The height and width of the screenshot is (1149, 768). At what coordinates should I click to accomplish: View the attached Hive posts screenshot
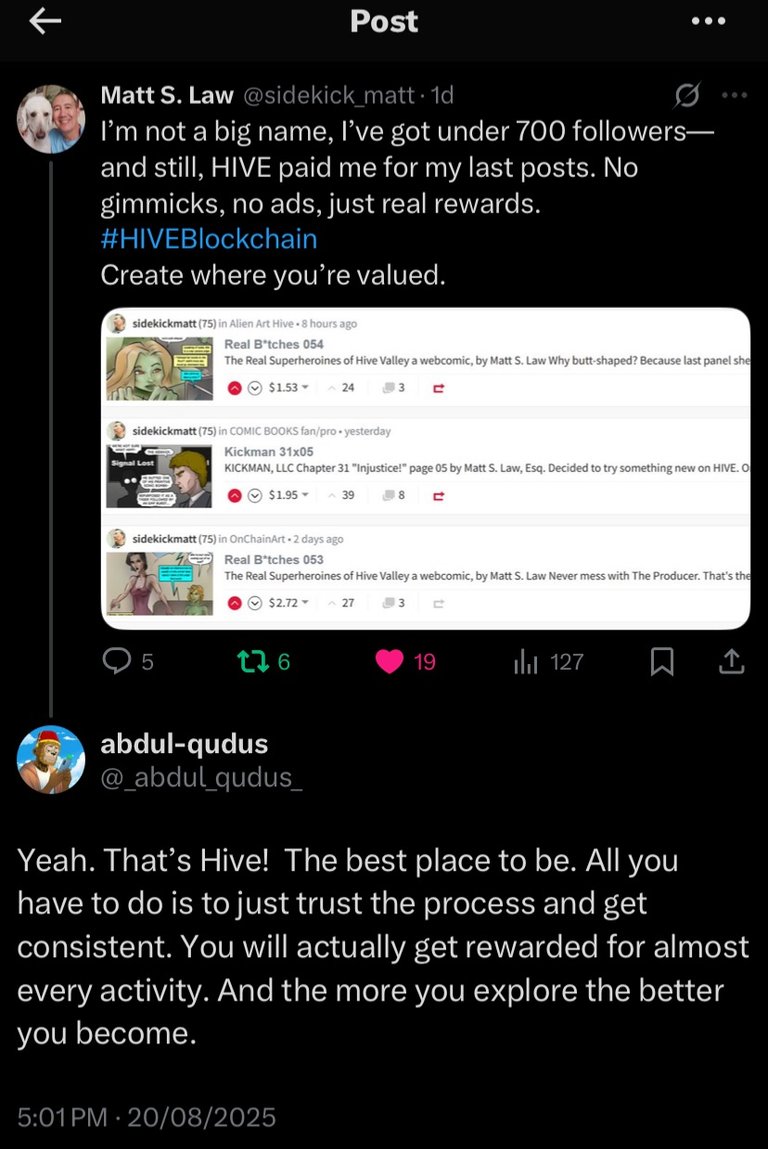click(x=426, y=468)
